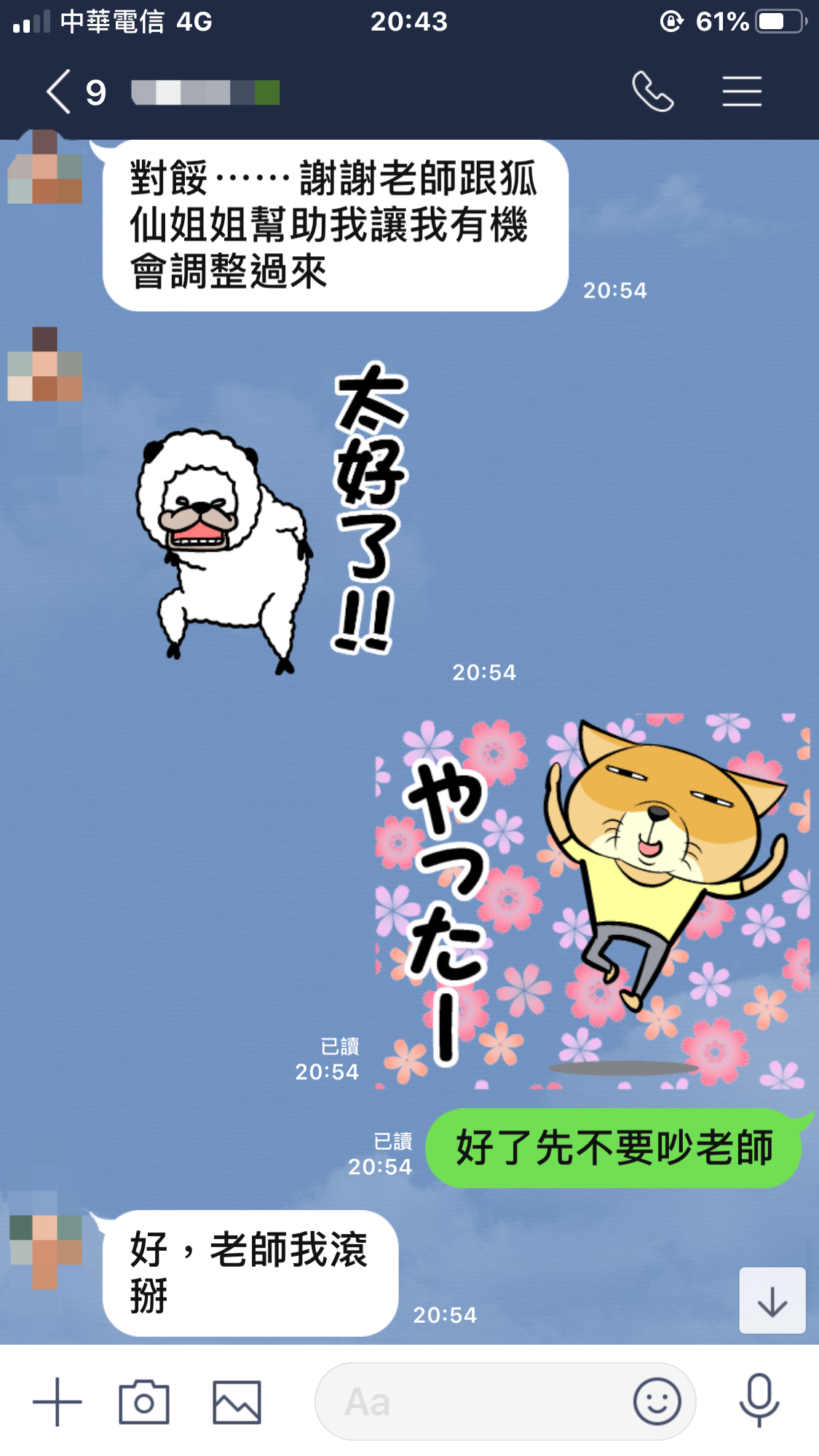Open the camera
Screen dimensions: 819x1456
pos(144,1401)
